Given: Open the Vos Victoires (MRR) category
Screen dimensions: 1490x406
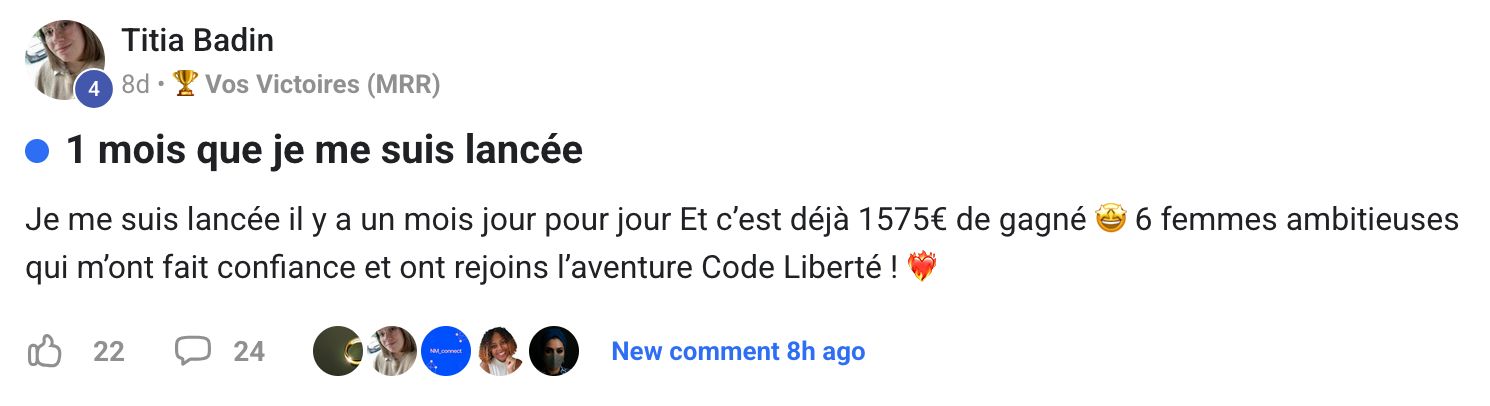Looking at the screenshot, I should point(322,85).
